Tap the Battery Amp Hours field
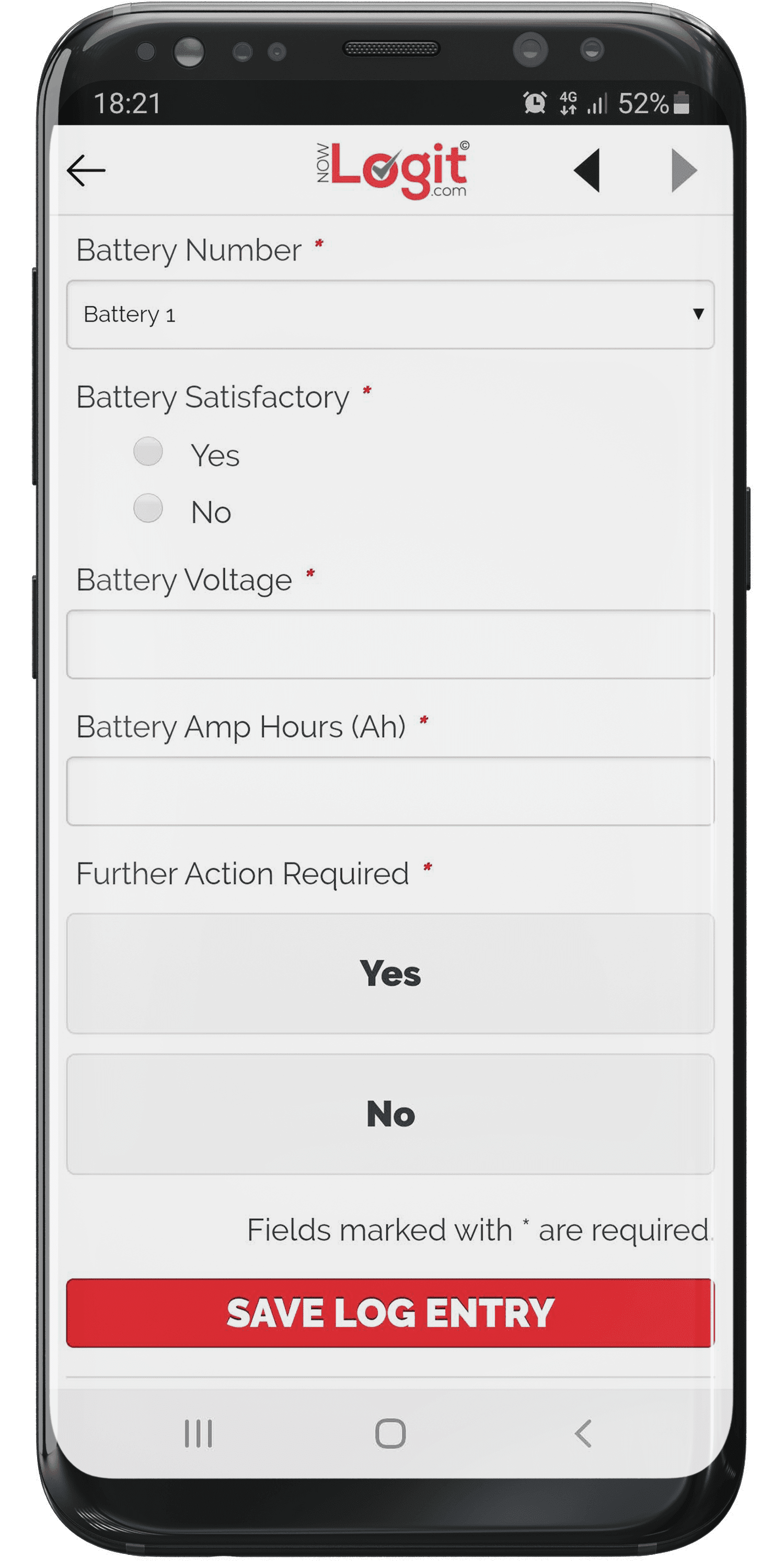 click(x=390, y=791)
